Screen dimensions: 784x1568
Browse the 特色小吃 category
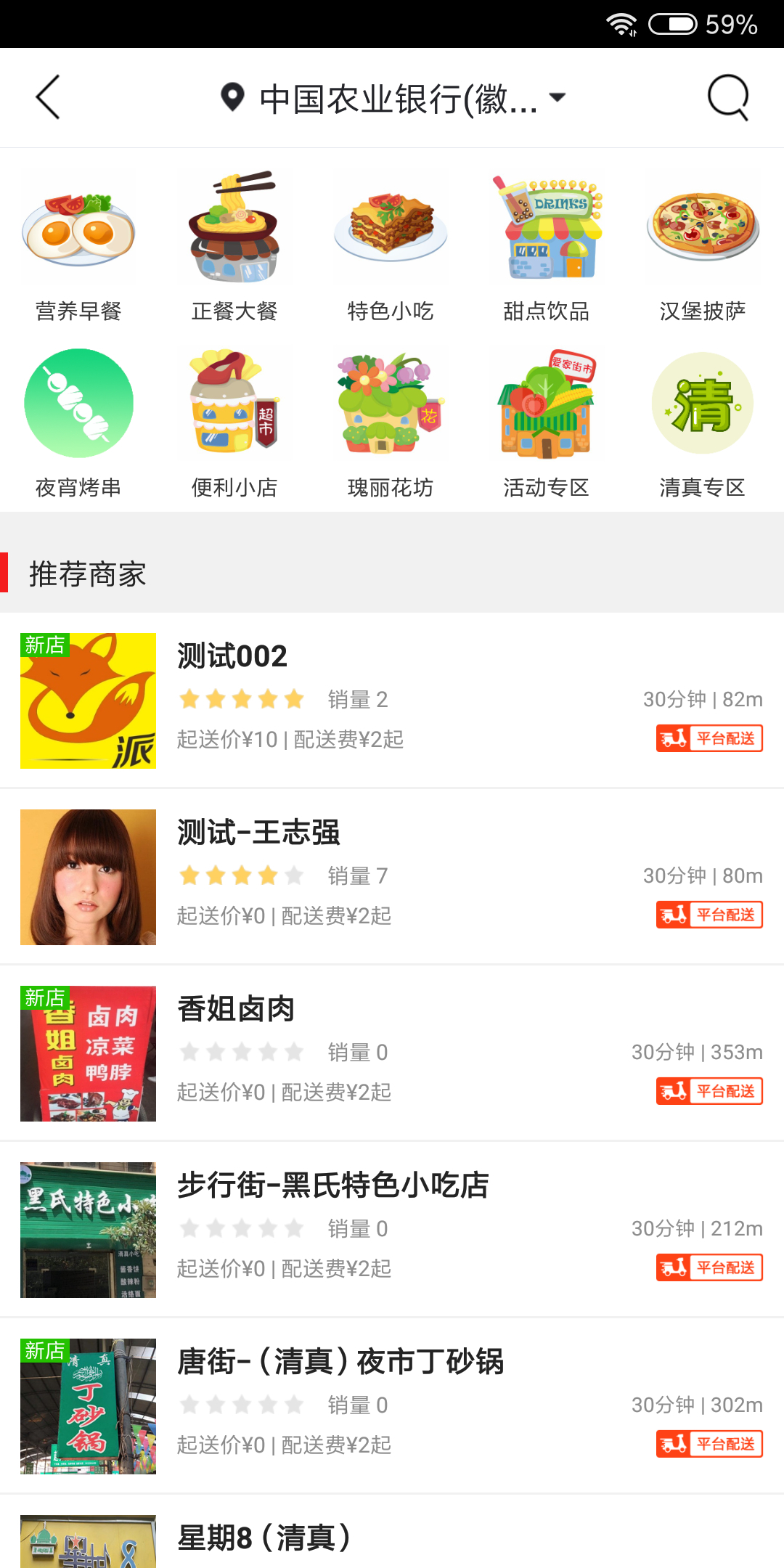[391, 247]
